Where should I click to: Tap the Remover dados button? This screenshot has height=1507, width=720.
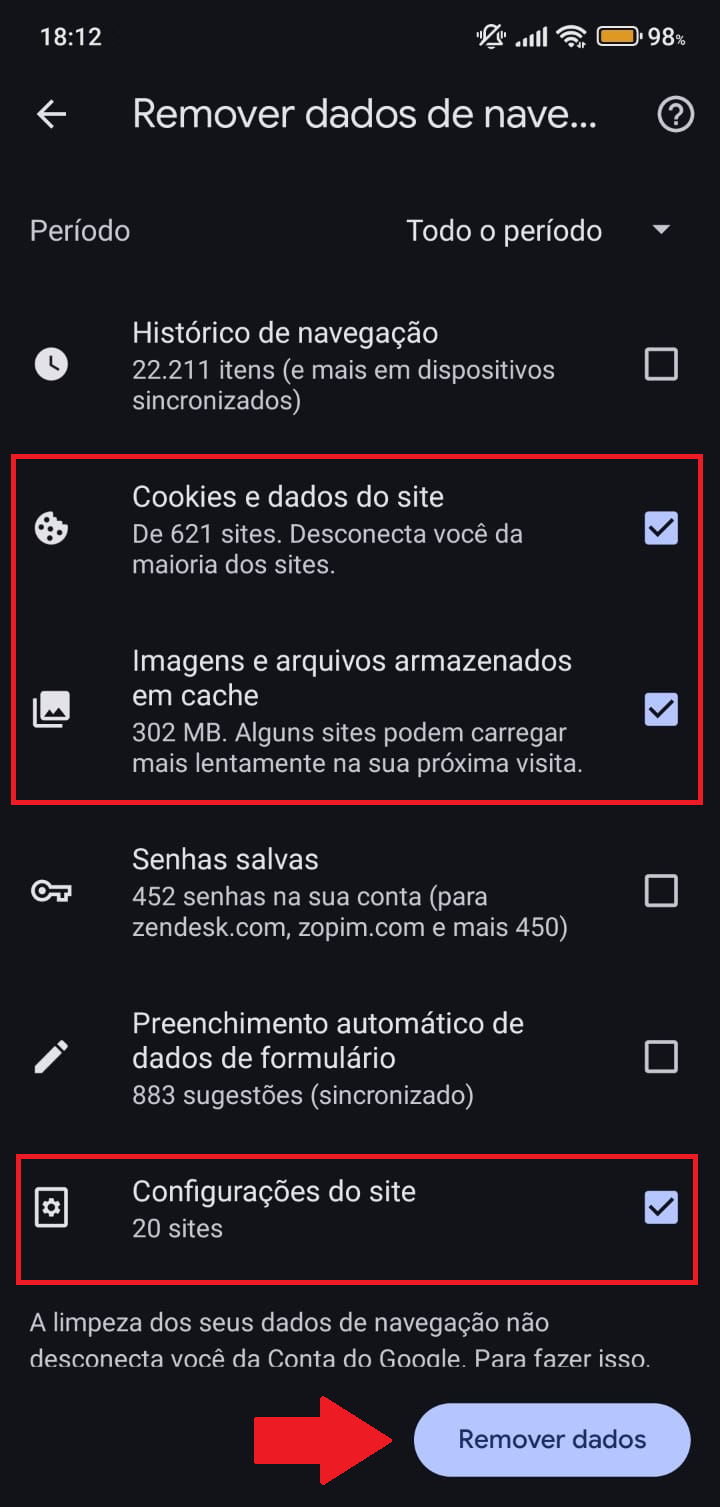pos(552,1439)
